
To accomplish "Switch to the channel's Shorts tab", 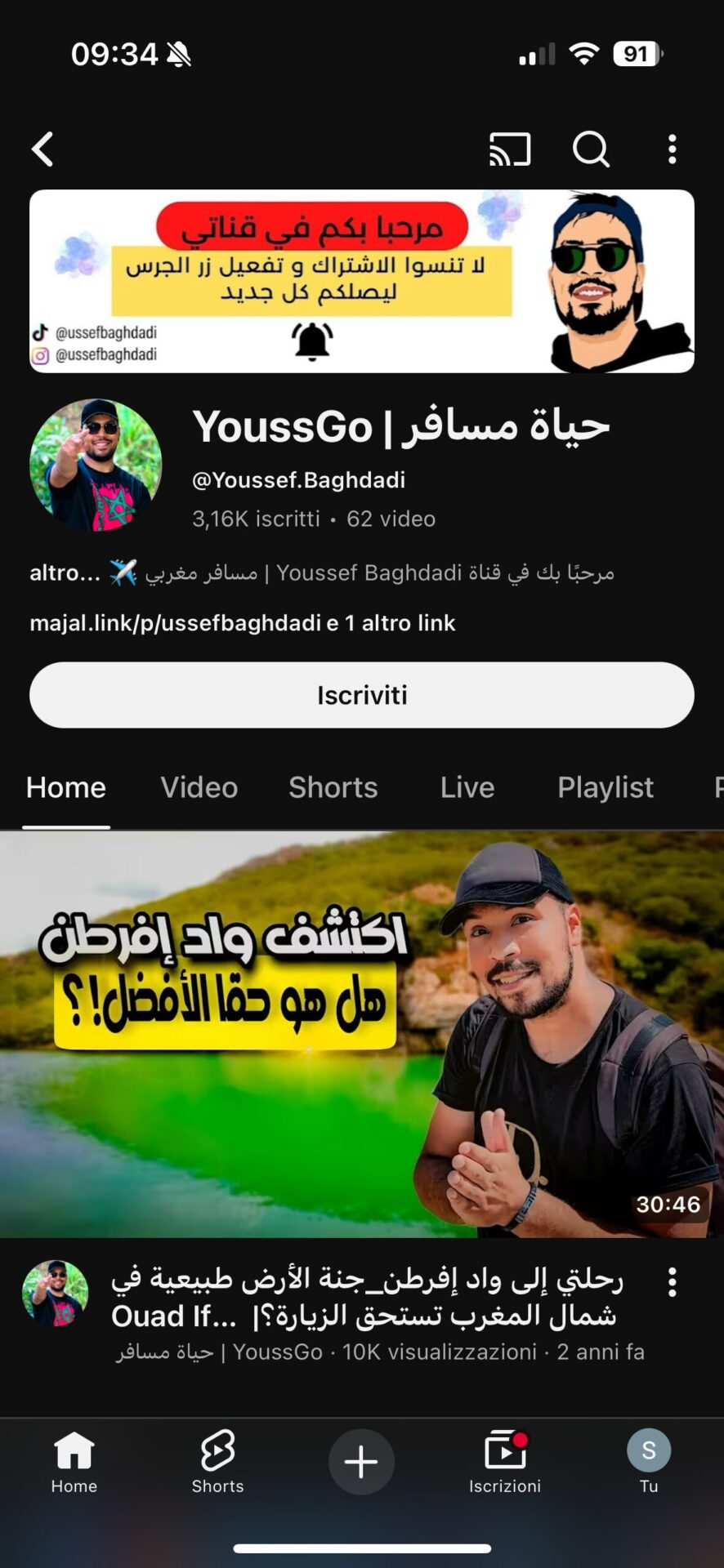I will (333, 787).
